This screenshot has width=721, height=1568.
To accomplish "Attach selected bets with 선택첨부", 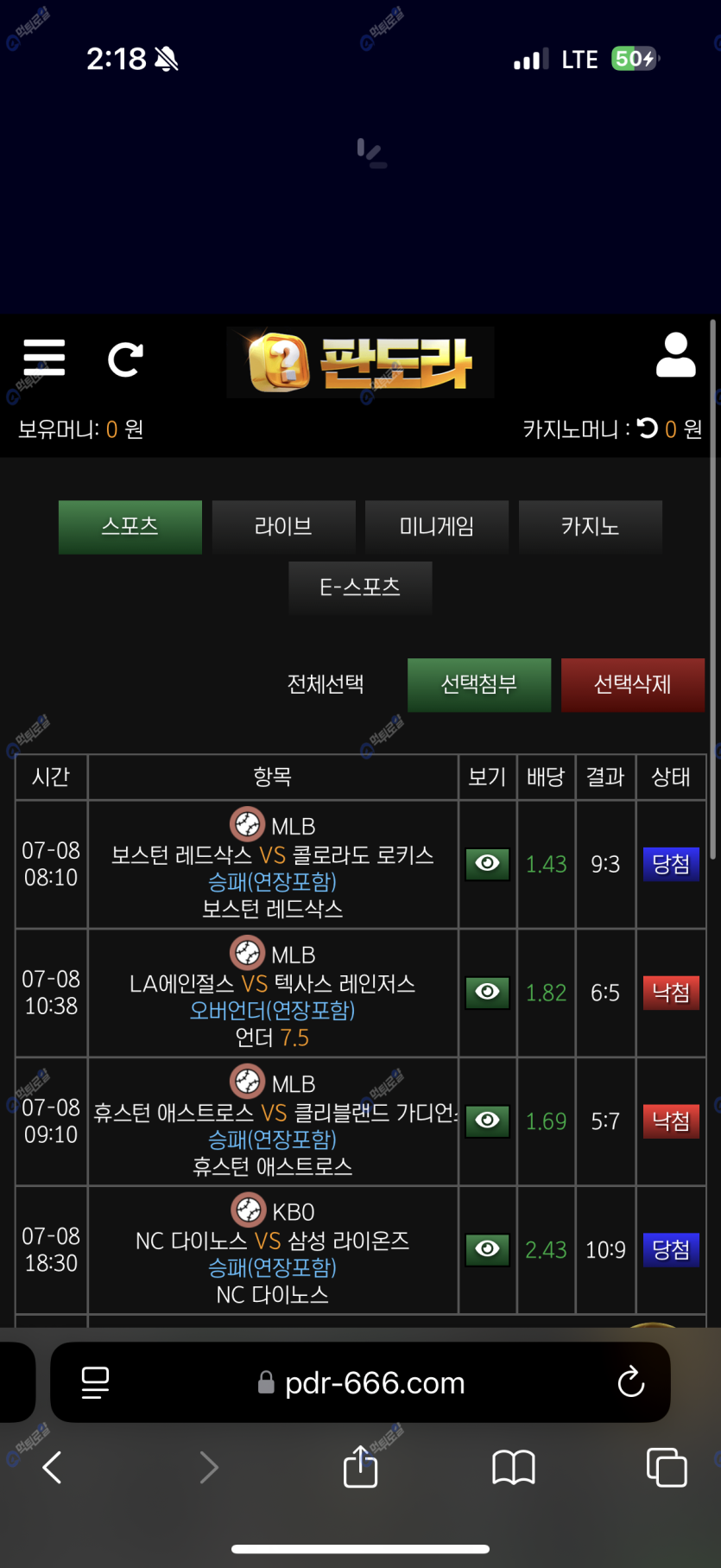I will coord(479,684).
